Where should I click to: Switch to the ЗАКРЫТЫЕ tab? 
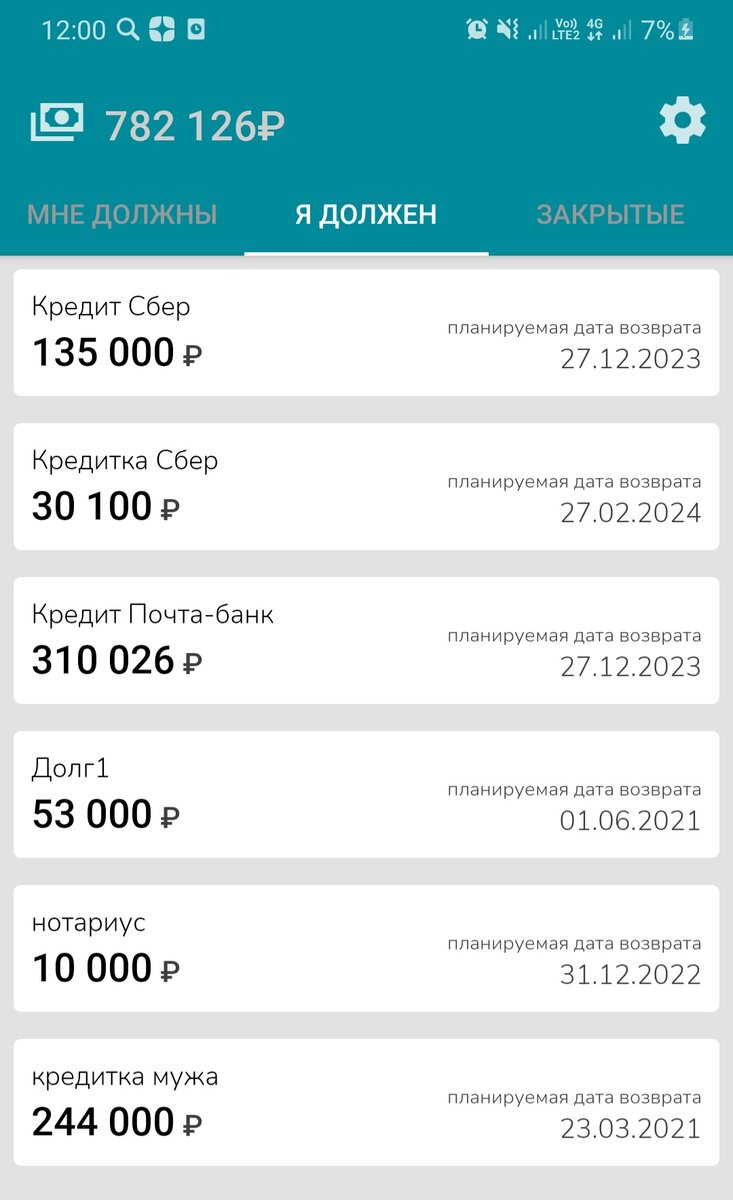pyautogui.click(x=610, y=215)
